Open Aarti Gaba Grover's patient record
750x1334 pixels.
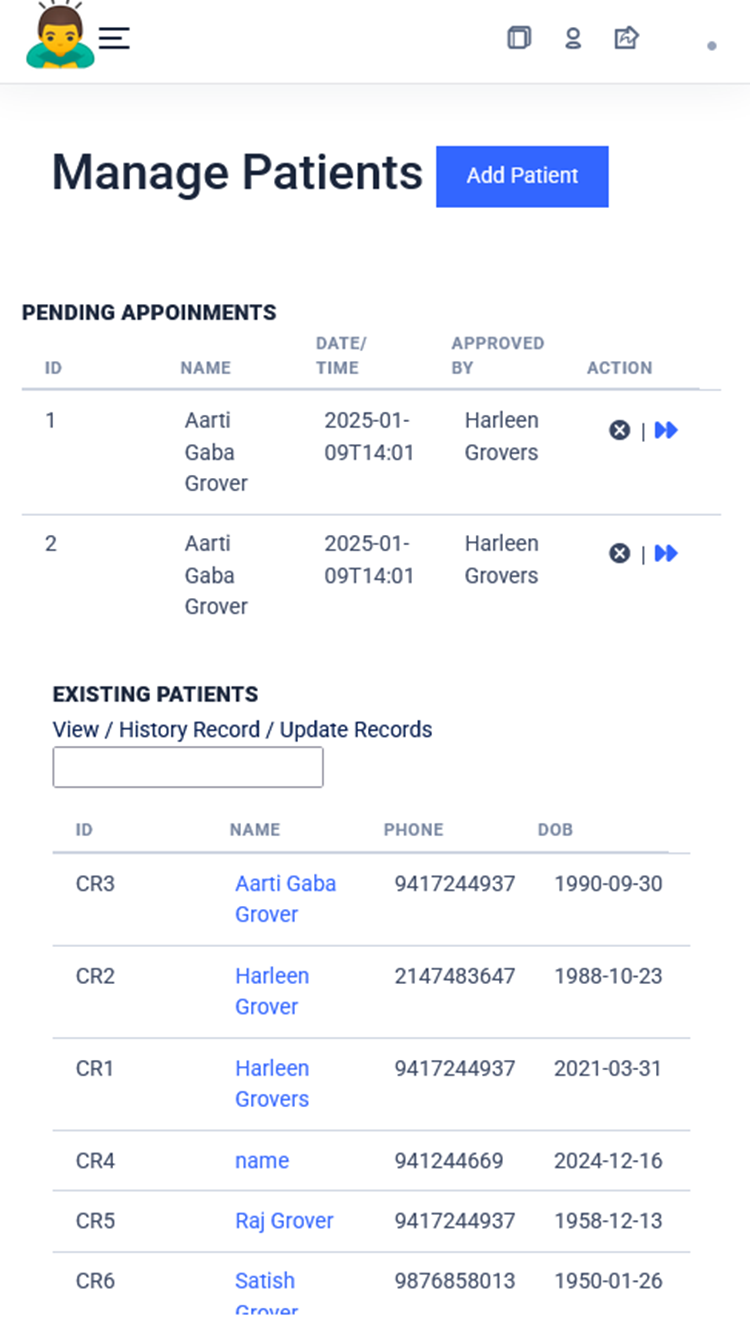(286, 898)
